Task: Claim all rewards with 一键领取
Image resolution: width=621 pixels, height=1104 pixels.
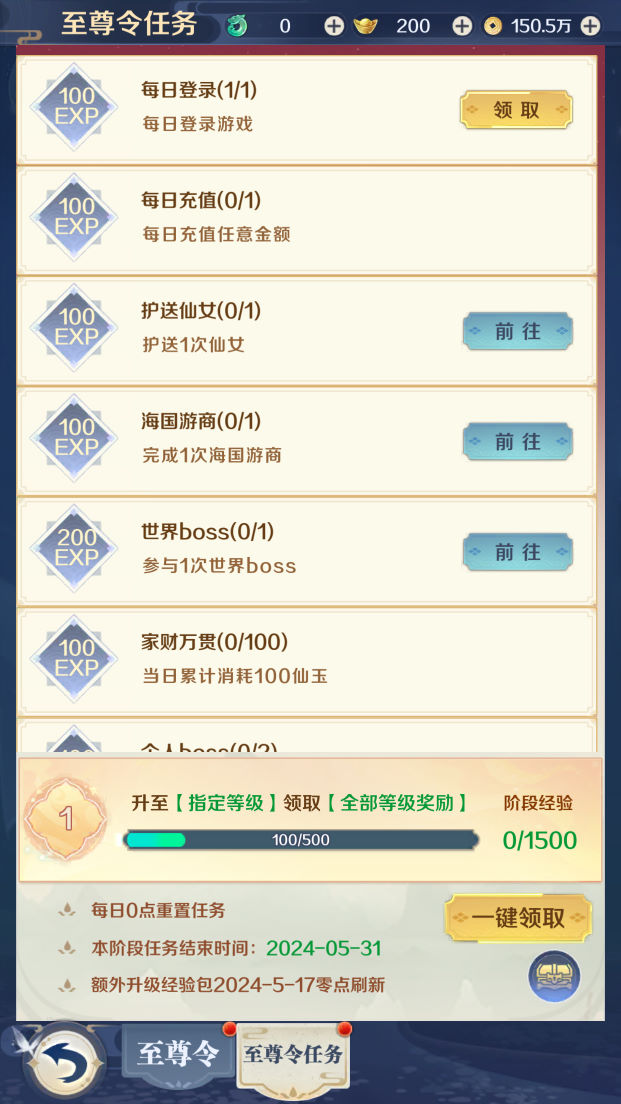Action: [x=518, y=918]
